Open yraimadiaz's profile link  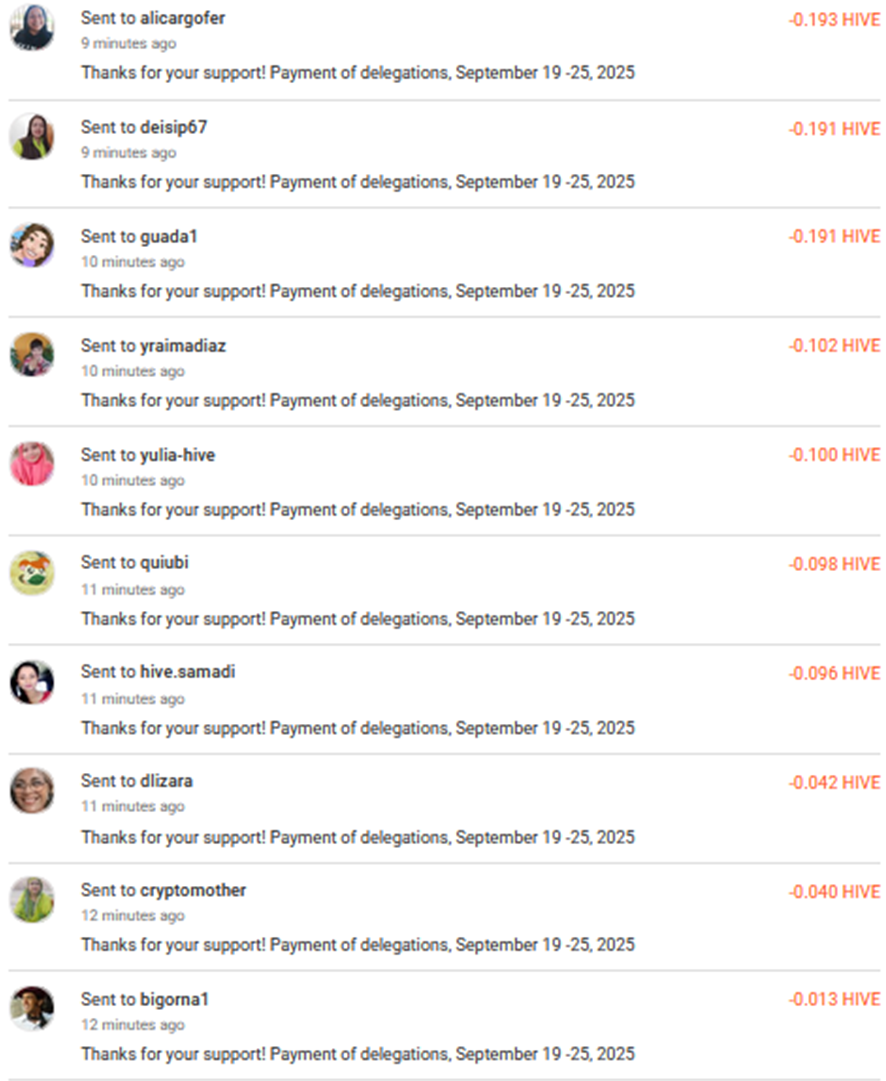tap(182, 345)
